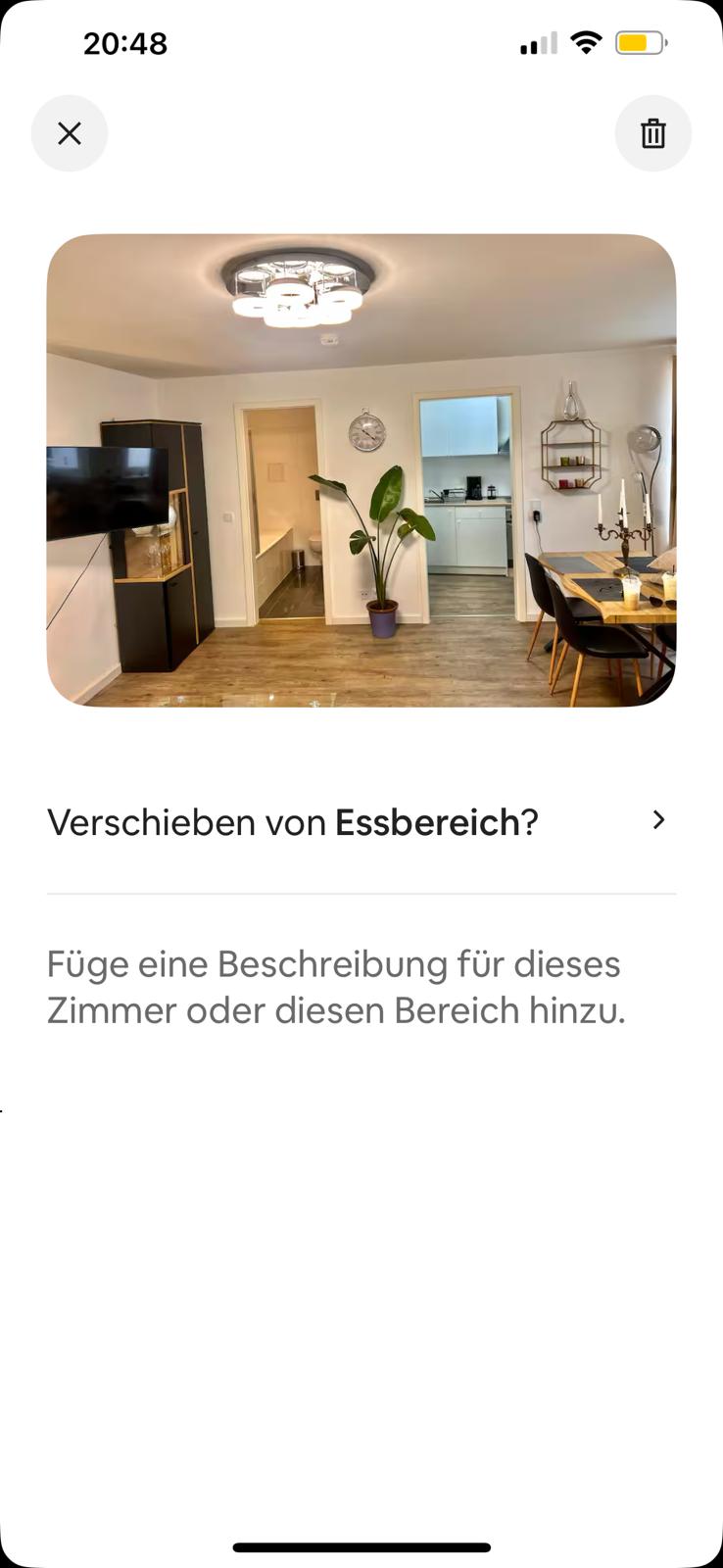723x1568 pixels.
Task: Open the 'Verschieben von Essbereich?' row
Action: tap(361, 821)
